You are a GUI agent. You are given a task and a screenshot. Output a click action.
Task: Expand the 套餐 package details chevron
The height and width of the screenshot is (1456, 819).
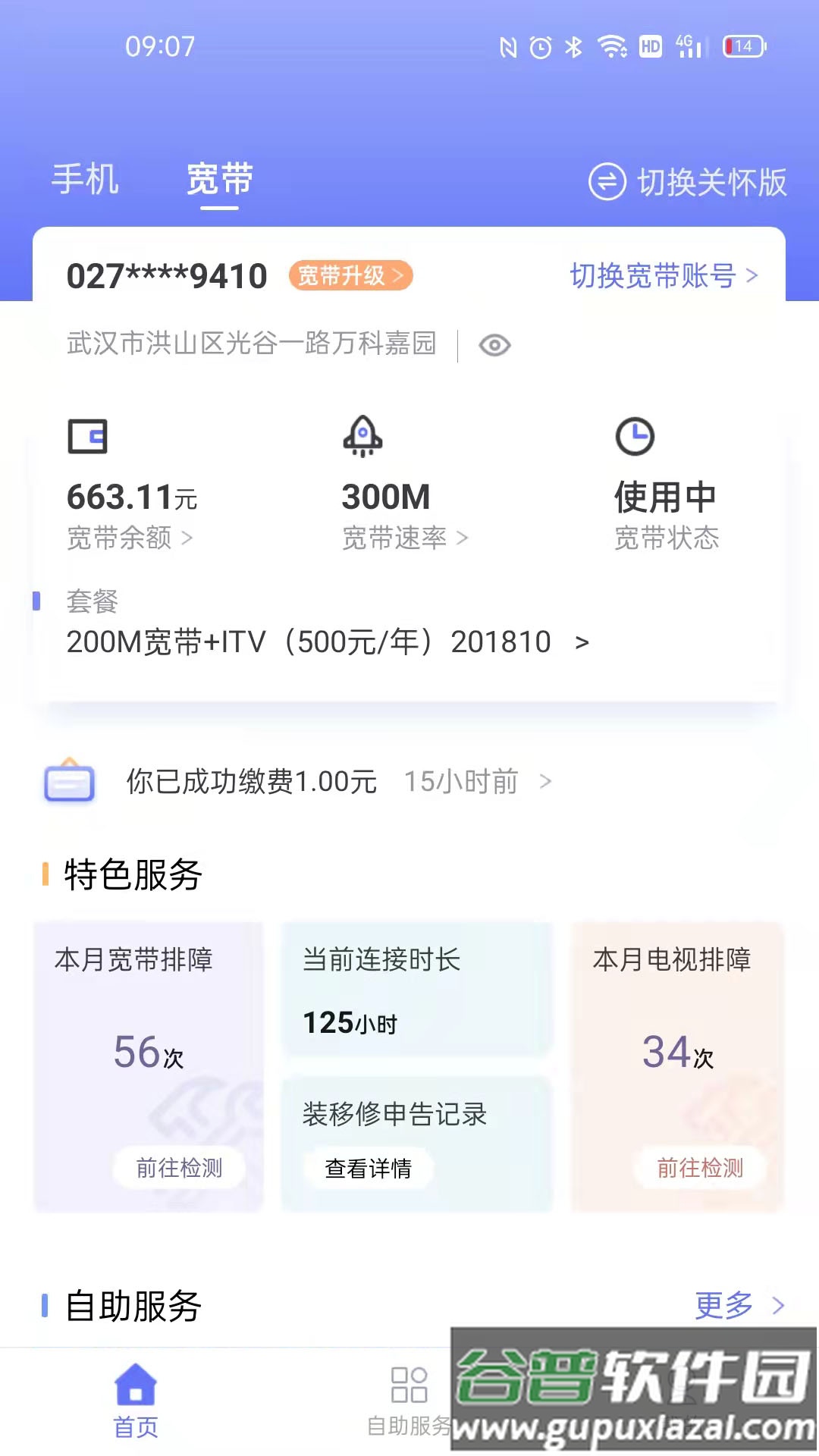(582, 642)
